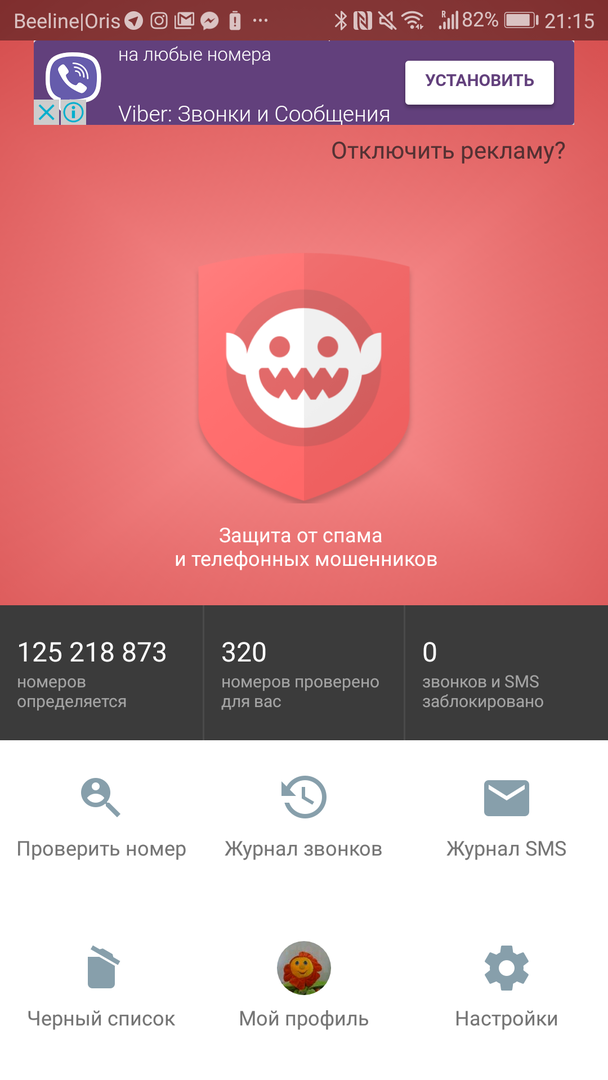
Task: Open Черный список
Action: click(101, 987)
